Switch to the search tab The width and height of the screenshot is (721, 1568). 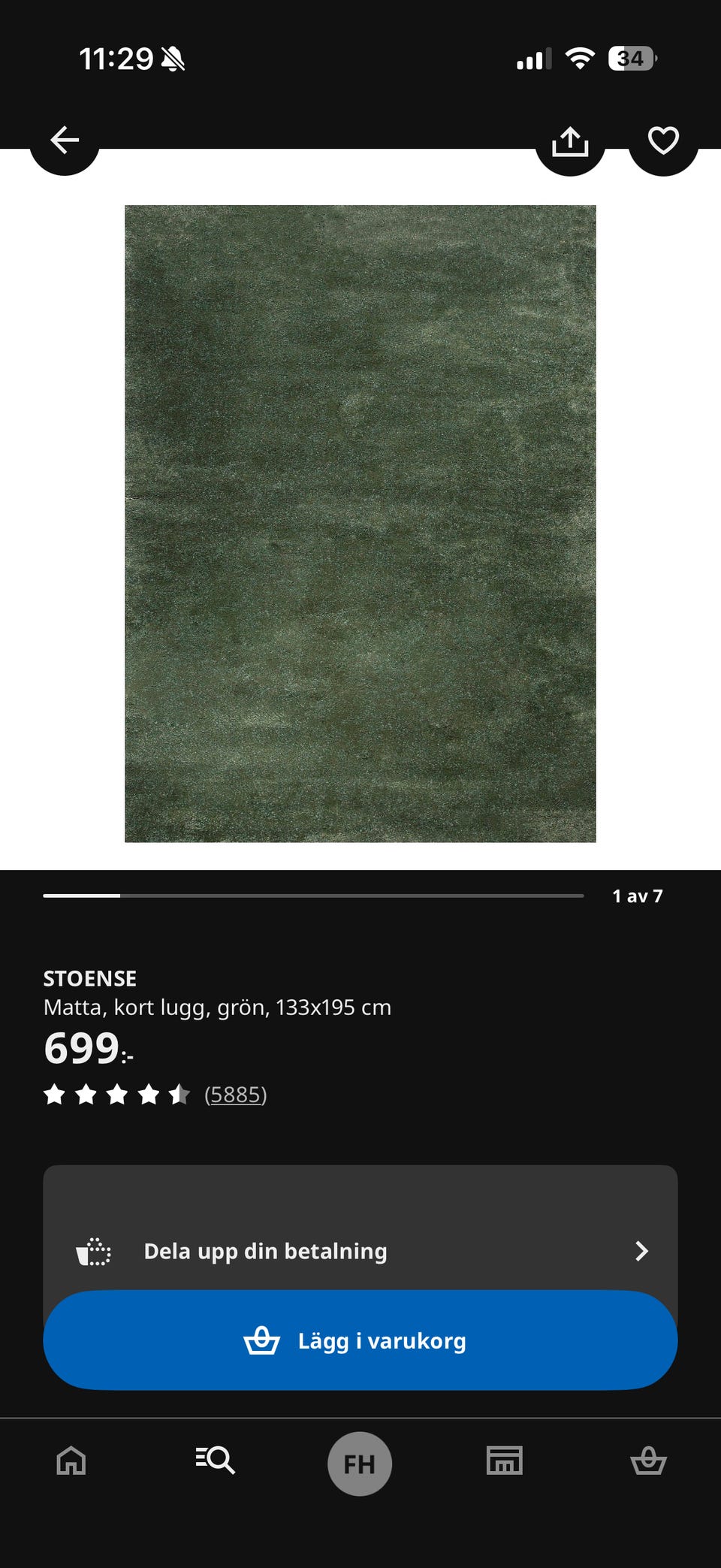point(216,1460)
